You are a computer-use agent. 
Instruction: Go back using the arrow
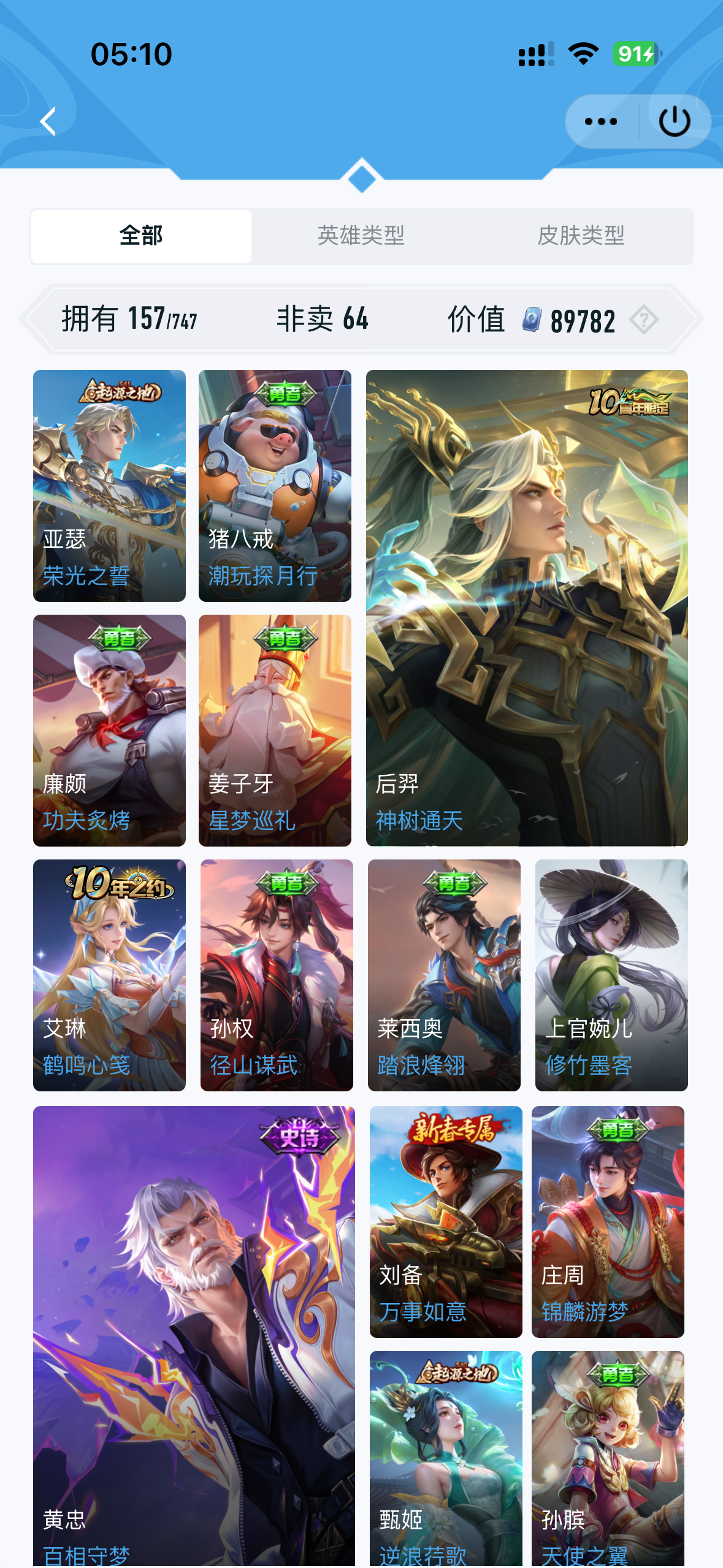coord(48,121)
